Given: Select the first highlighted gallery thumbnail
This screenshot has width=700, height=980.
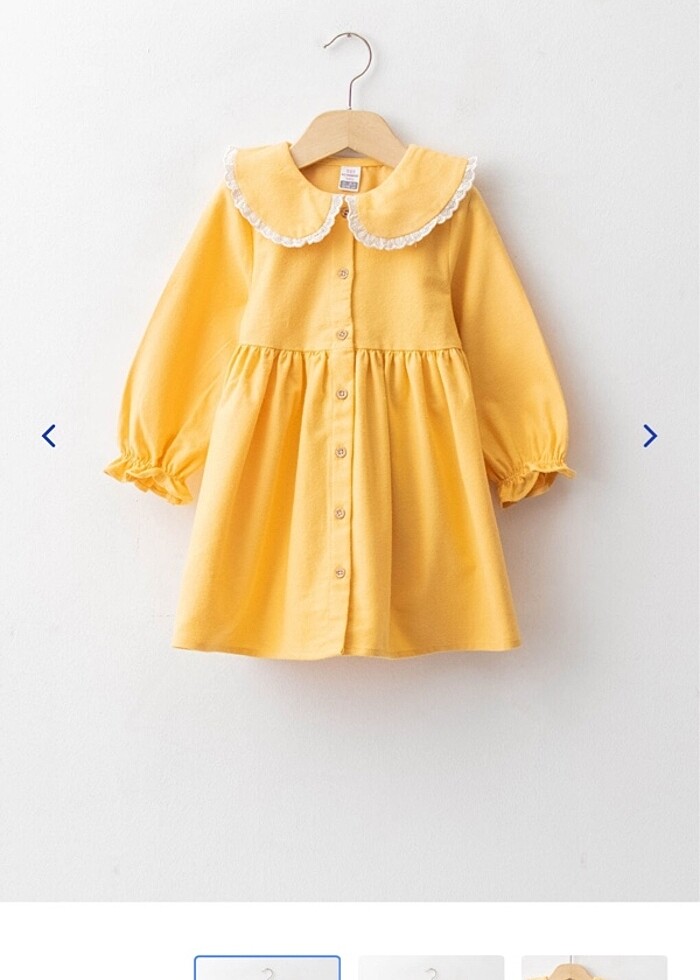Looking at the screenshot, I should pos(267,969).
